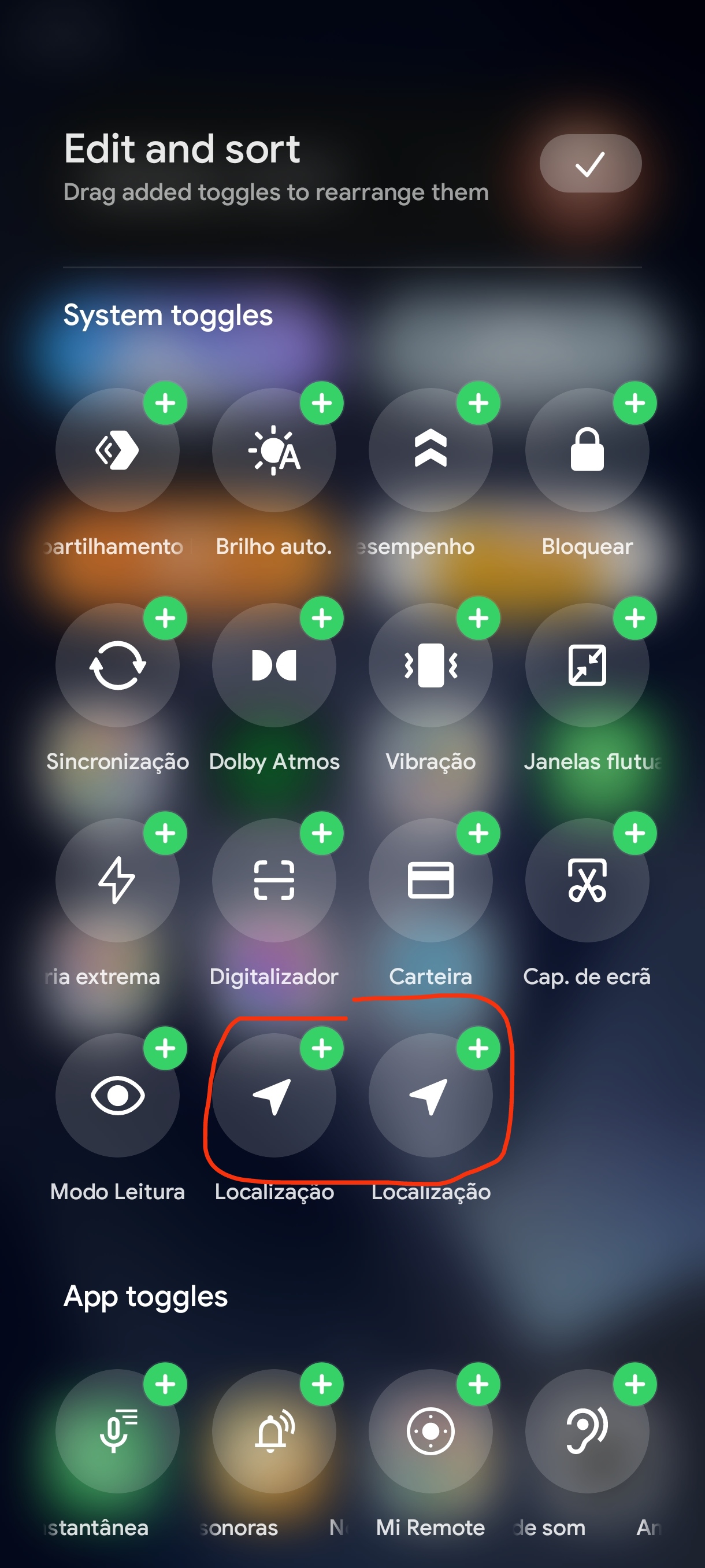
Task: Add the Brilho auto. toggle
Action: (322, 403)
